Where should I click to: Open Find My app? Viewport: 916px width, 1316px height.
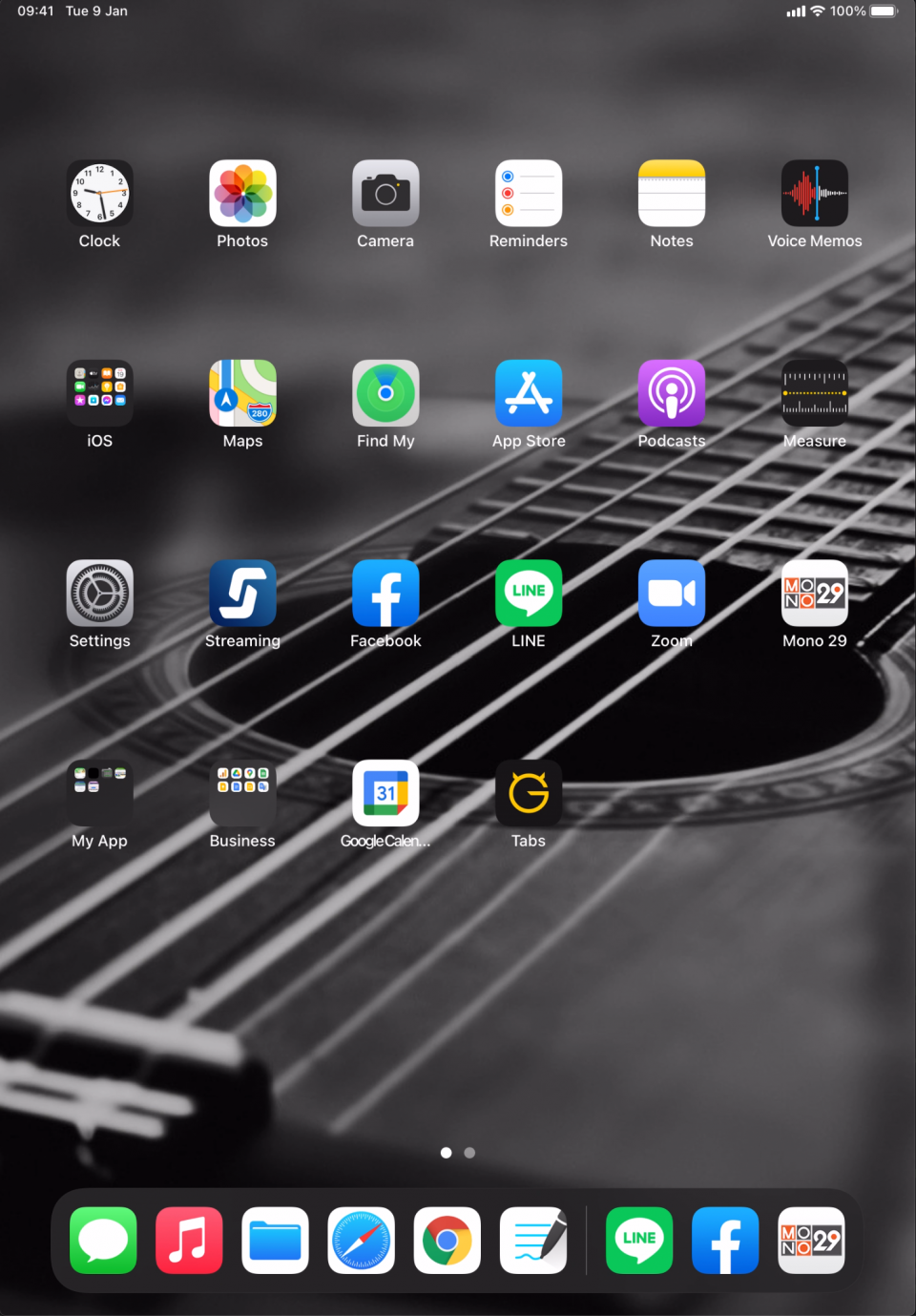point(385,393)
